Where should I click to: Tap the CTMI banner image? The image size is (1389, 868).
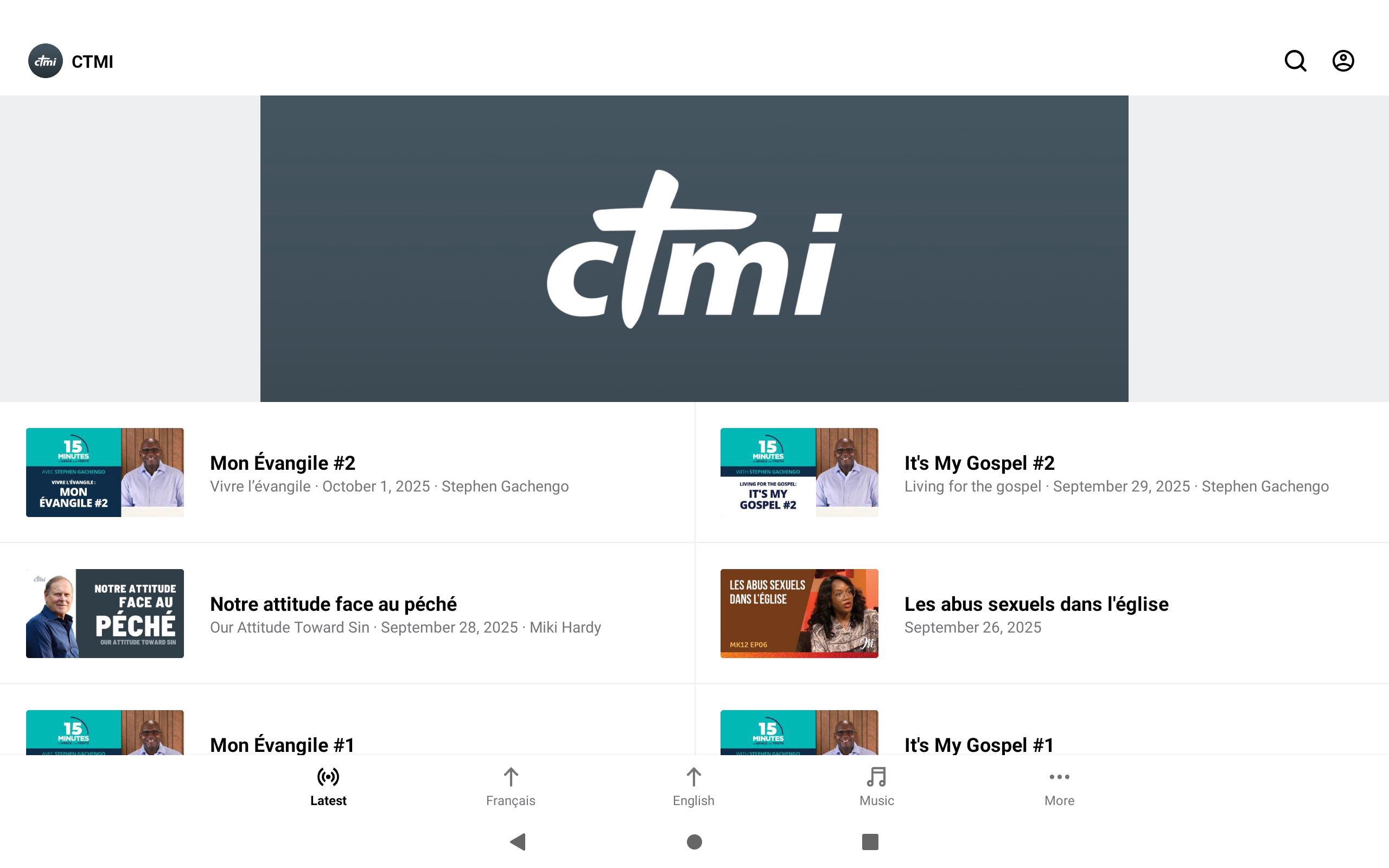[x=694, y=248]
